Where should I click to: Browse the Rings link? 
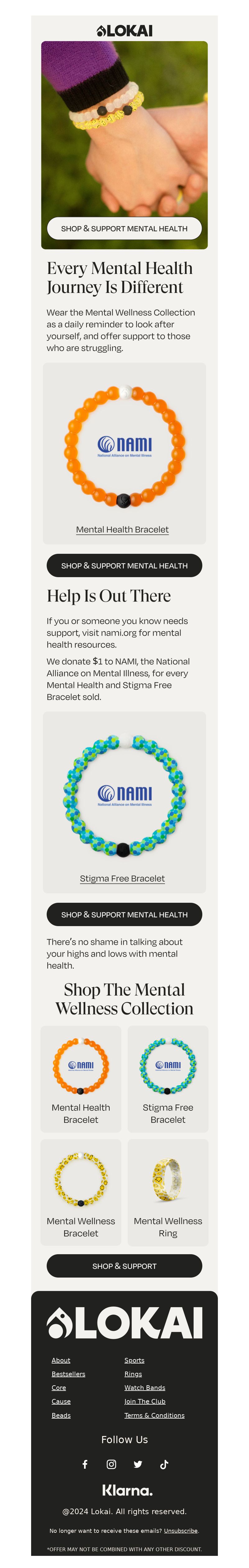(x=133, y=1374)
